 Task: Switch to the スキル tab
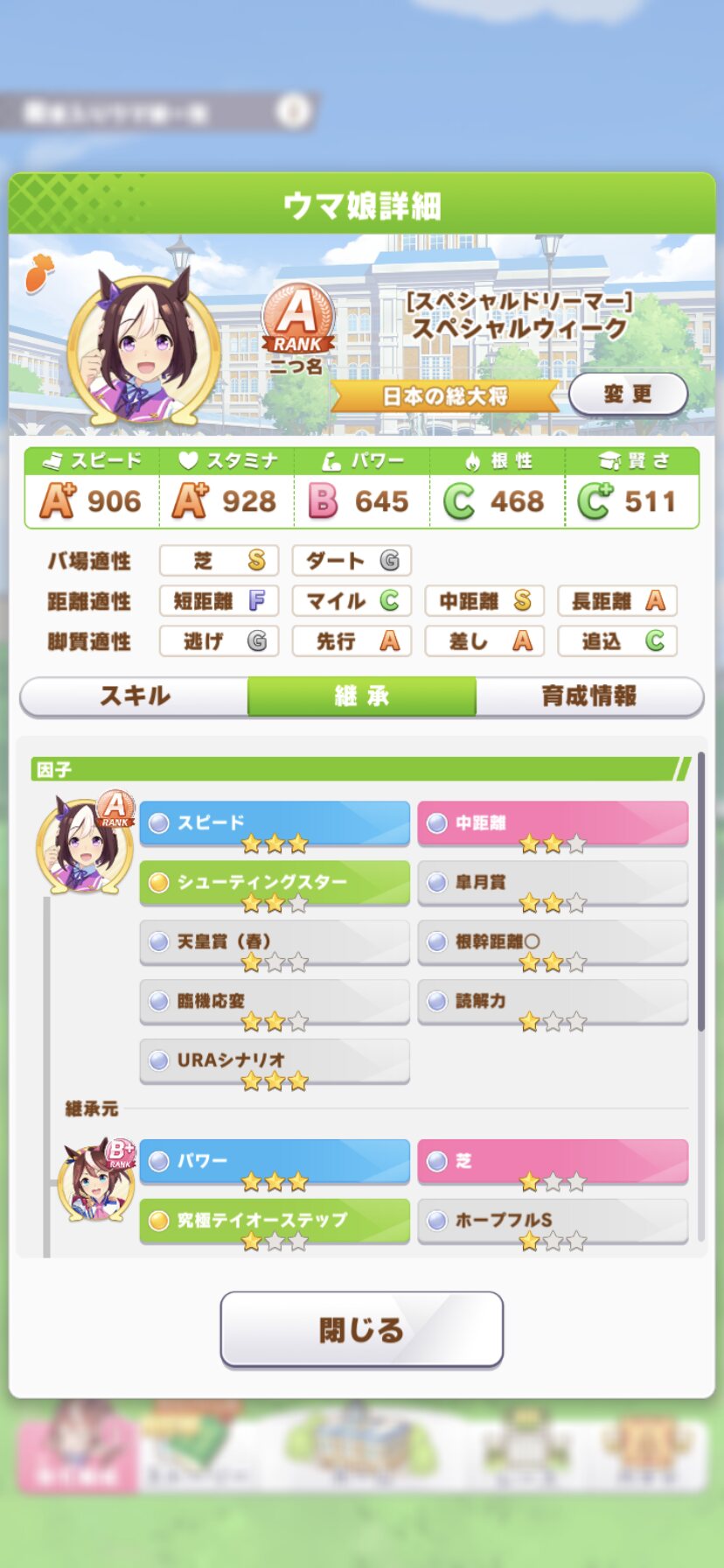pyautogui.click(x=135, y=696)
